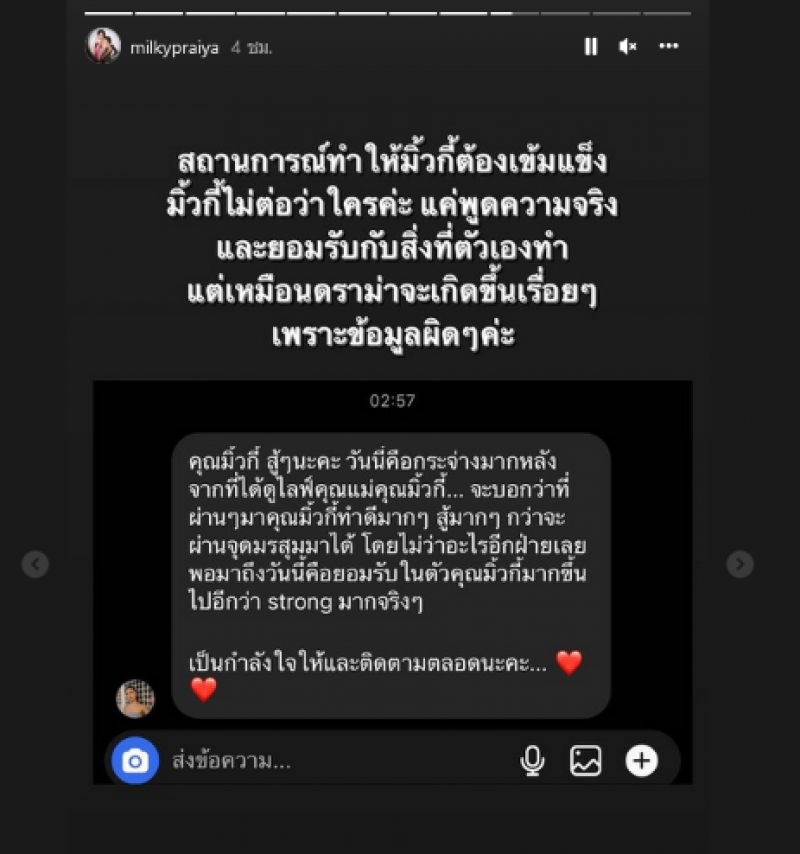Open the story's more options menu
Image resolution: width=800 pixels, height=854 pixels.
(x=668, y=46)
